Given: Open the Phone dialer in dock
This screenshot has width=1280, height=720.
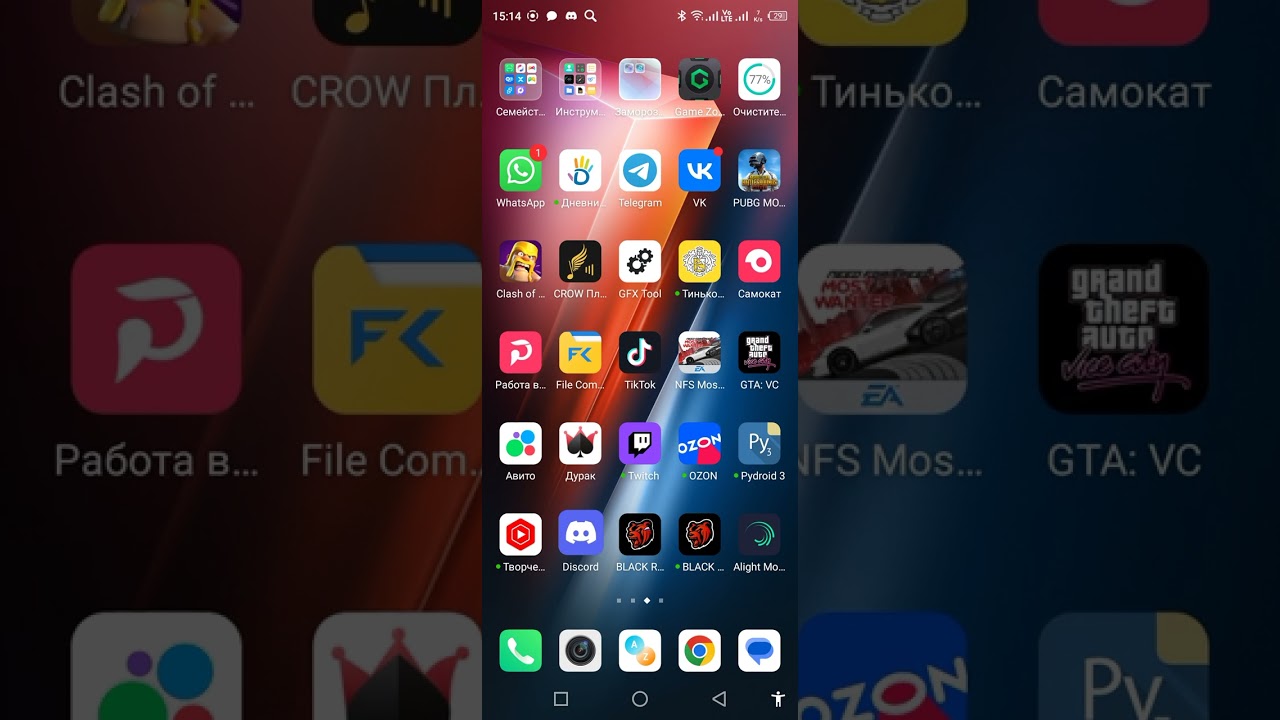Looking at the screenshot, I should click(520, 651).
